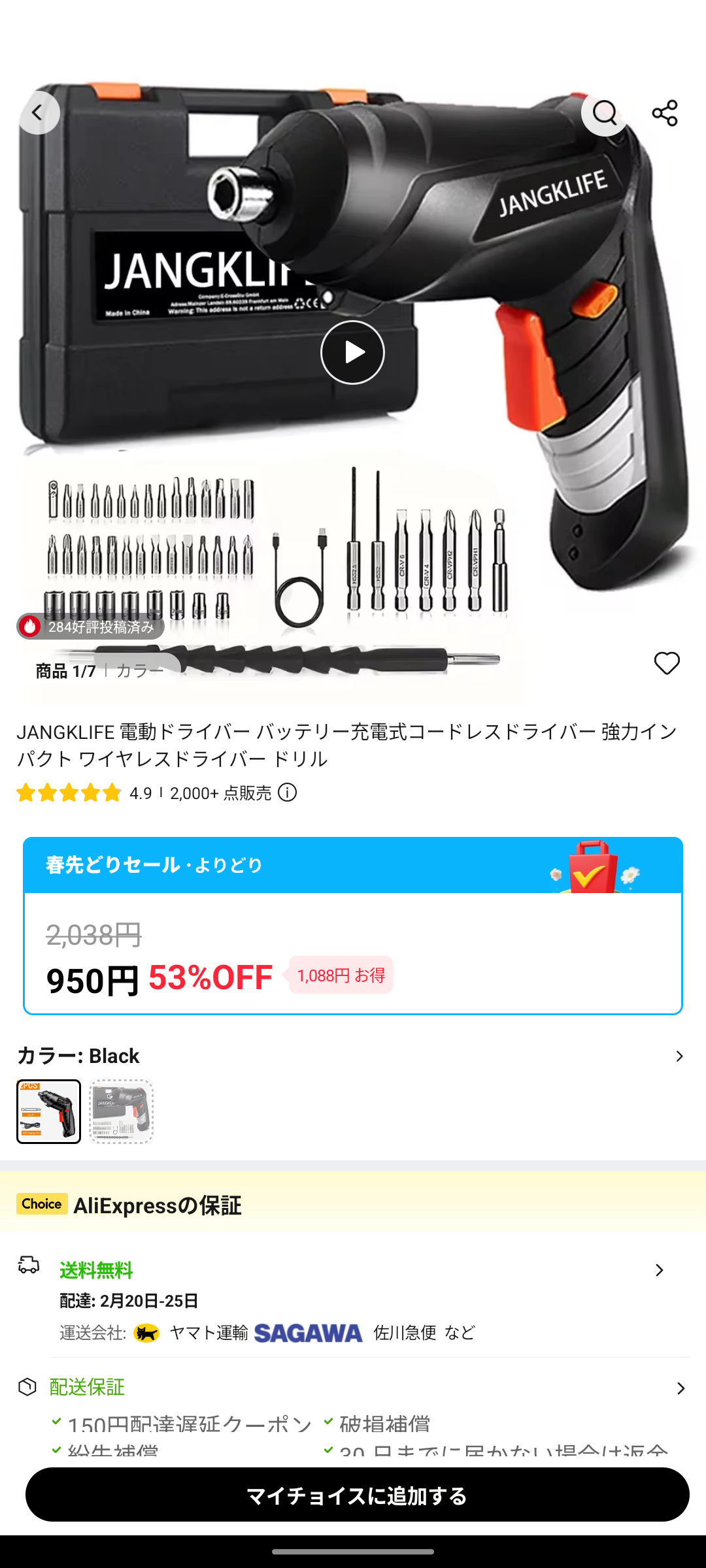Expand the カラー: Black options row
The image size is (706, 1568).
pyautogui.click(x=679, y=1056)
